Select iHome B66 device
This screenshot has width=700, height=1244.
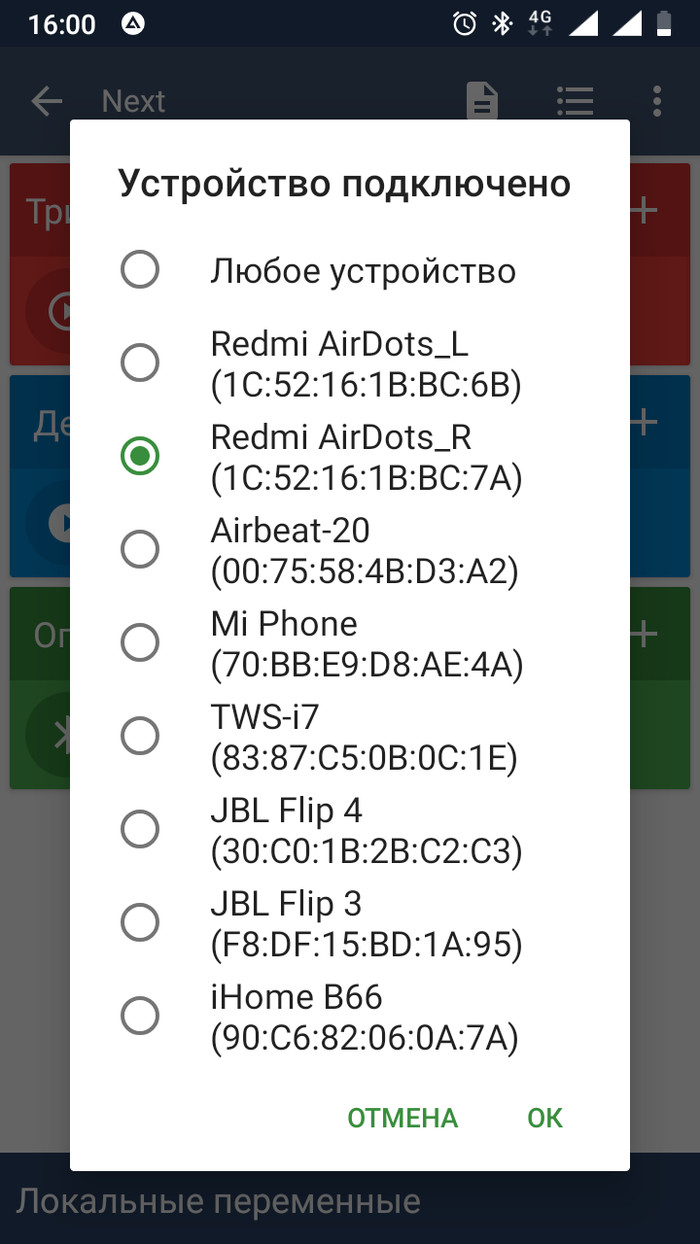(350, 1016)
